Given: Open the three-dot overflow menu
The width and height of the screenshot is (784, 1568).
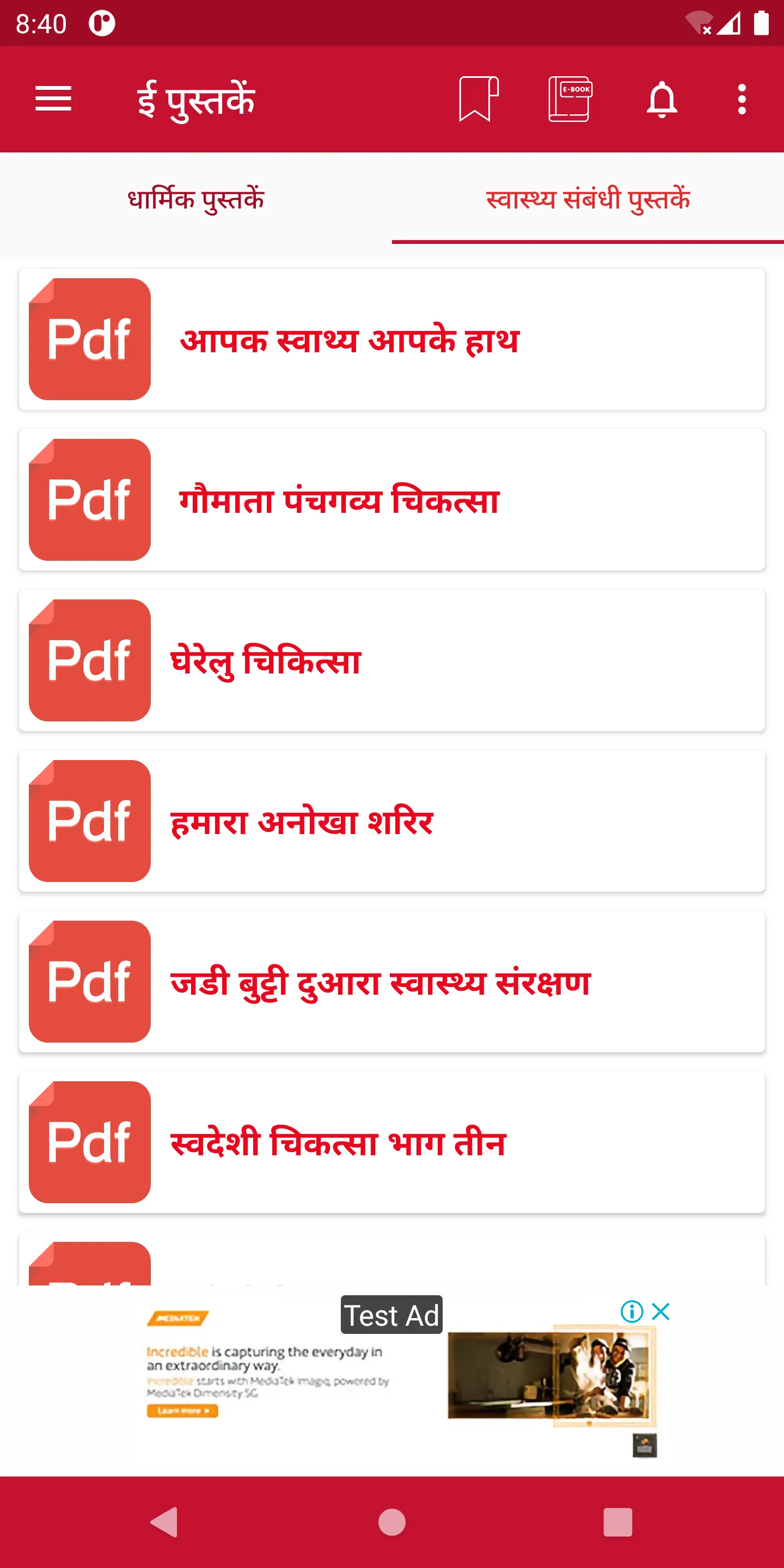Looking at the screenshot, I should pyautogui.click(x=742, y=99).
